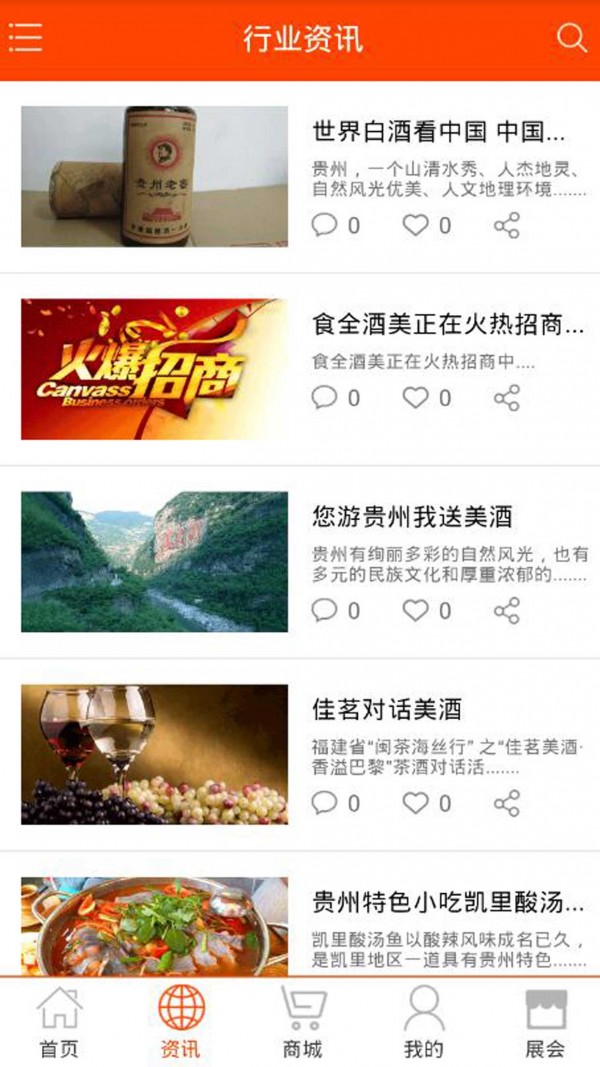Go to the 首页 home tab
Viewport: 600px width, 1067px height.
coord(59,1022)
